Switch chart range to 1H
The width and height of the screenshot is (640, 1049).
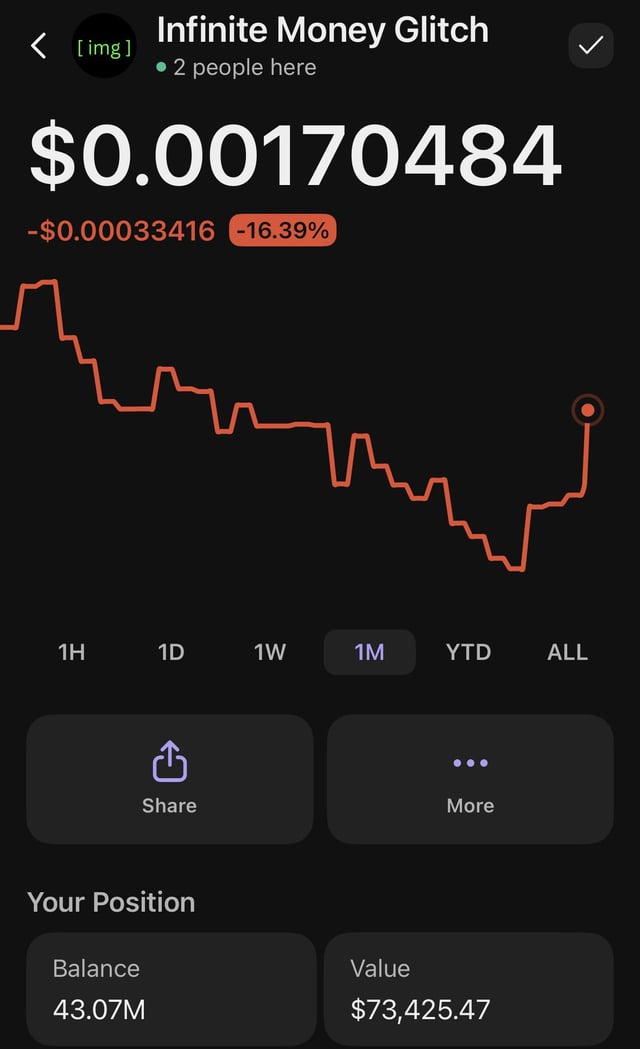pyautogui.click(x=71, y=652)
